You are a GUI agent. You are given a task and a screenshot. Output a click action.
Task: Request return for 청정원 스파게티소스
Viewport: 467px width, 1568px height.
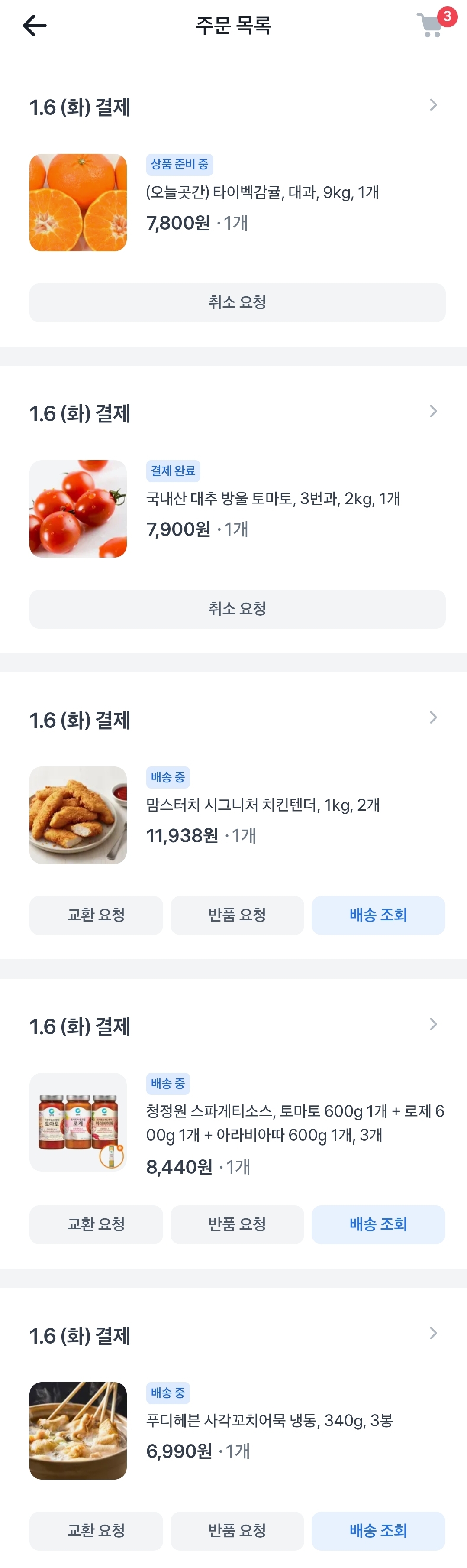(x=237, y=1224)
